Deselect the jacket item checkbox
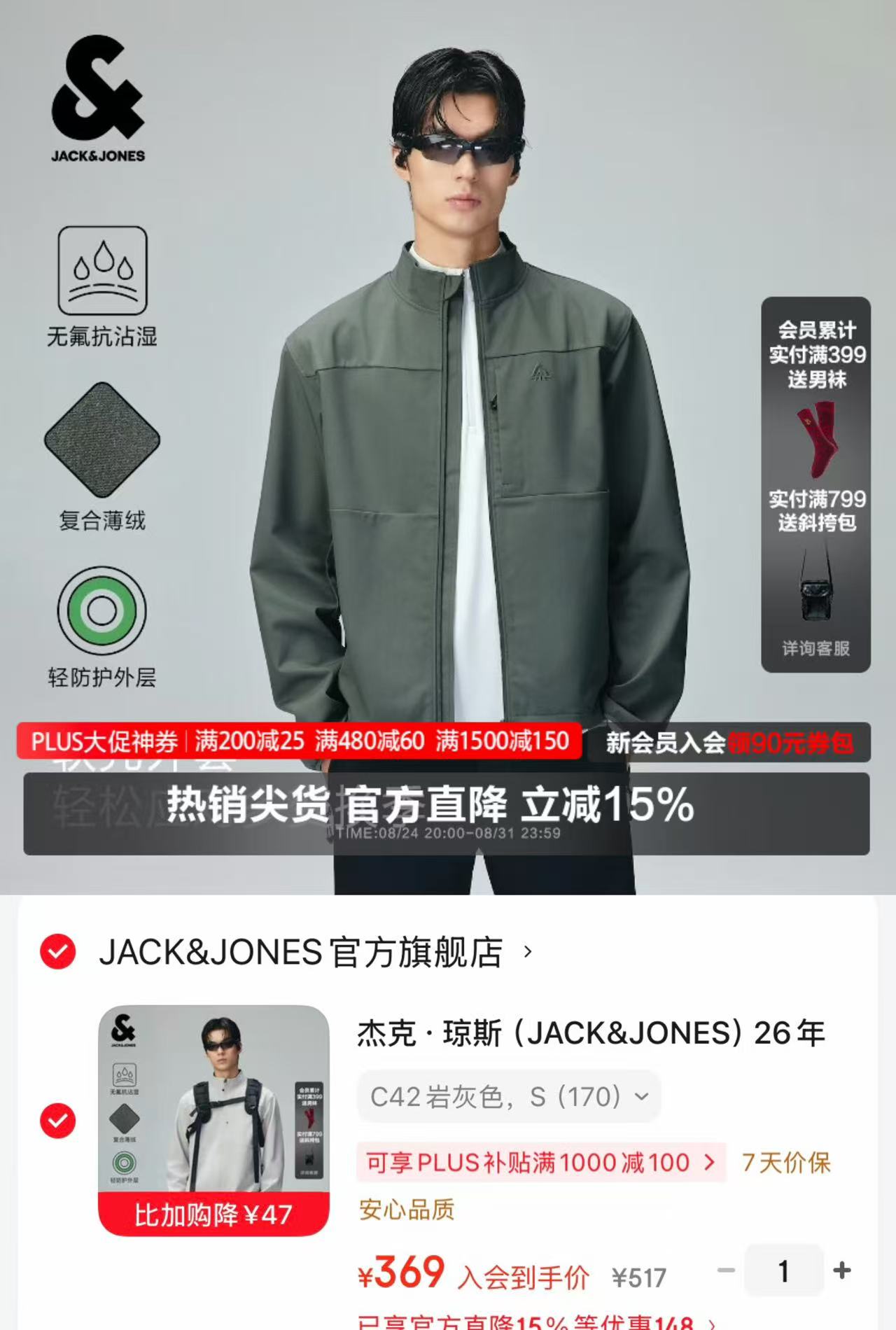Image resolution: width=896 pixels, height=1330 pixels. pyautogui.click(x=58, y=1121)
